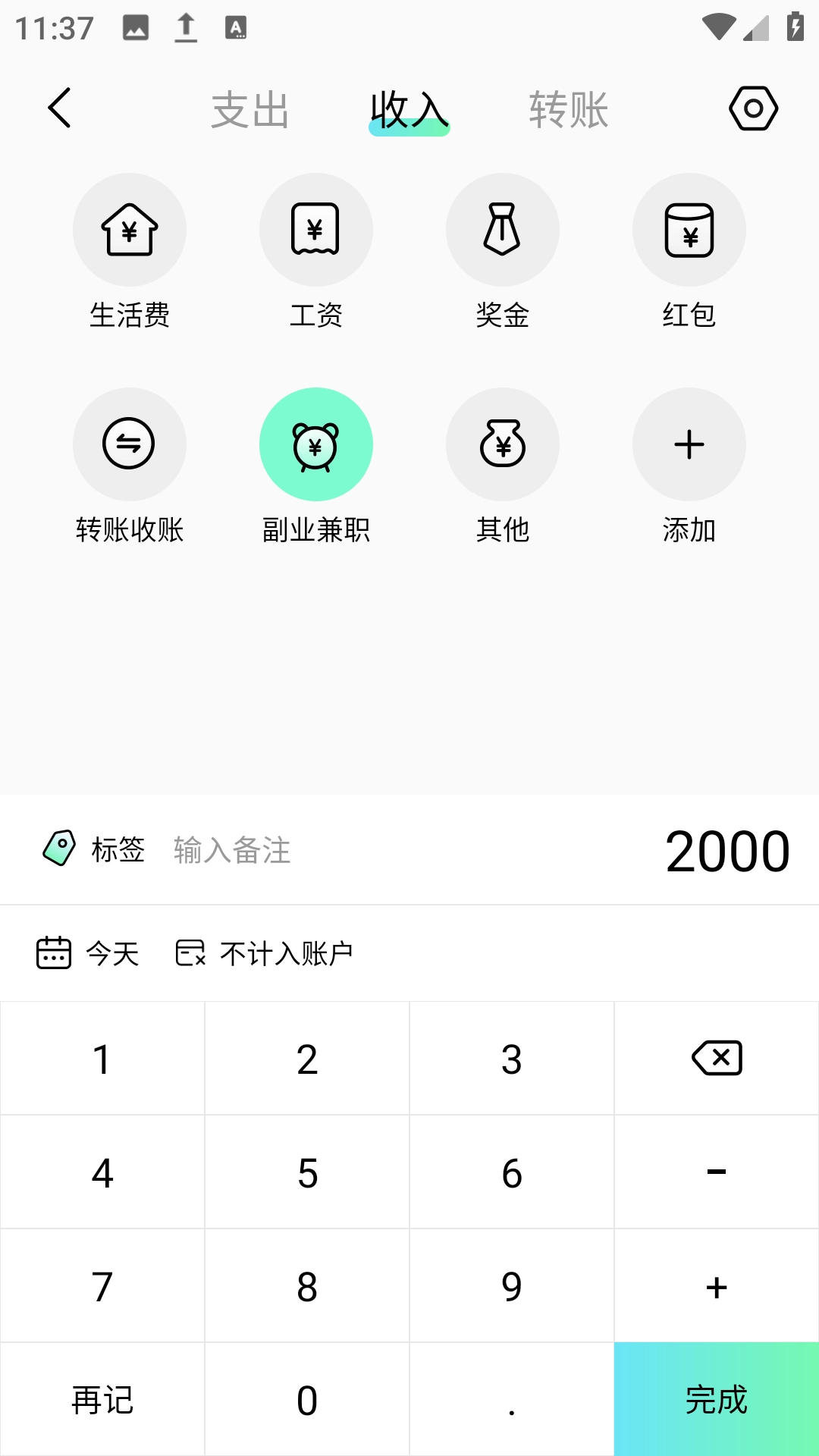Image resolution: width=819 pixels, height=1456 pixels.
Task: Tap 再记 to save and record another
Action: point(102,1399)
